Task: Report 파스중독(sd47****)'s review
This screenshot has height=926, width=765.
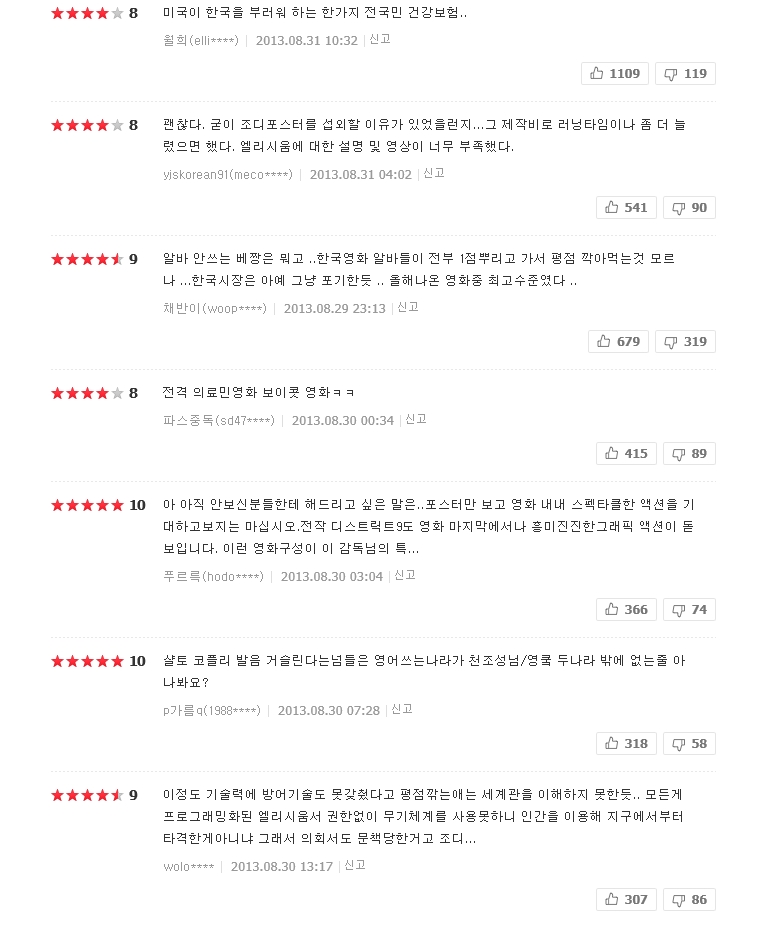Action: [x=416, y=419]
